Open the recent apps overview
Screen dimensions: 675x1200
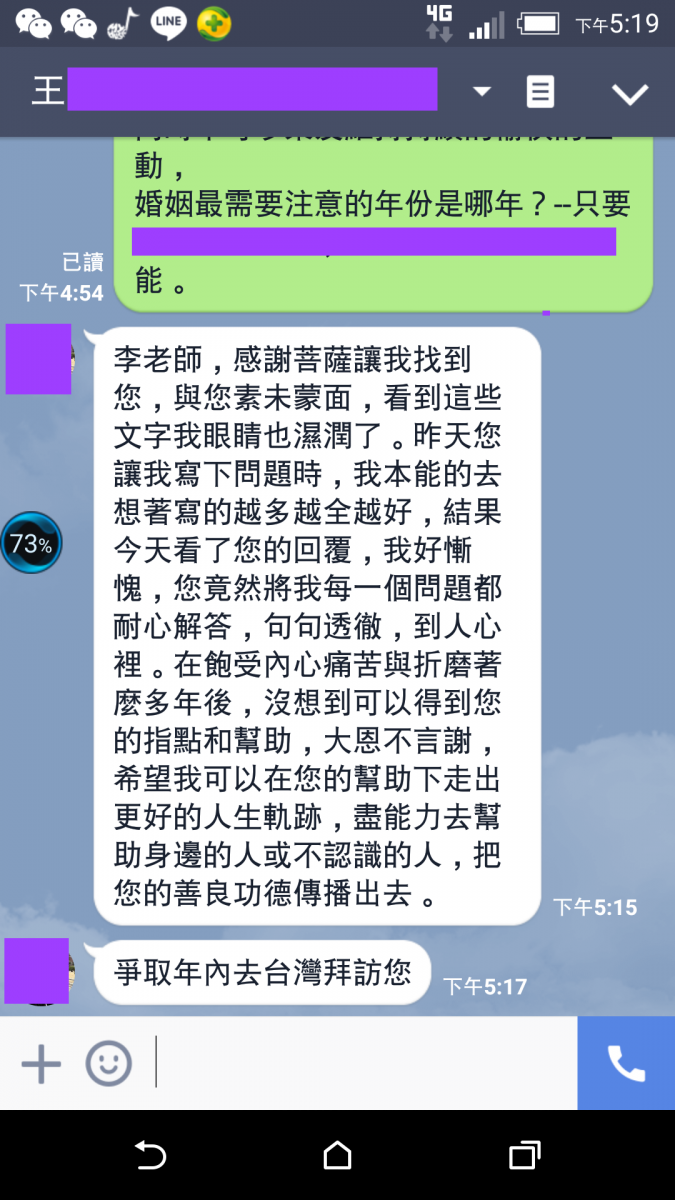coord(524,1156)
